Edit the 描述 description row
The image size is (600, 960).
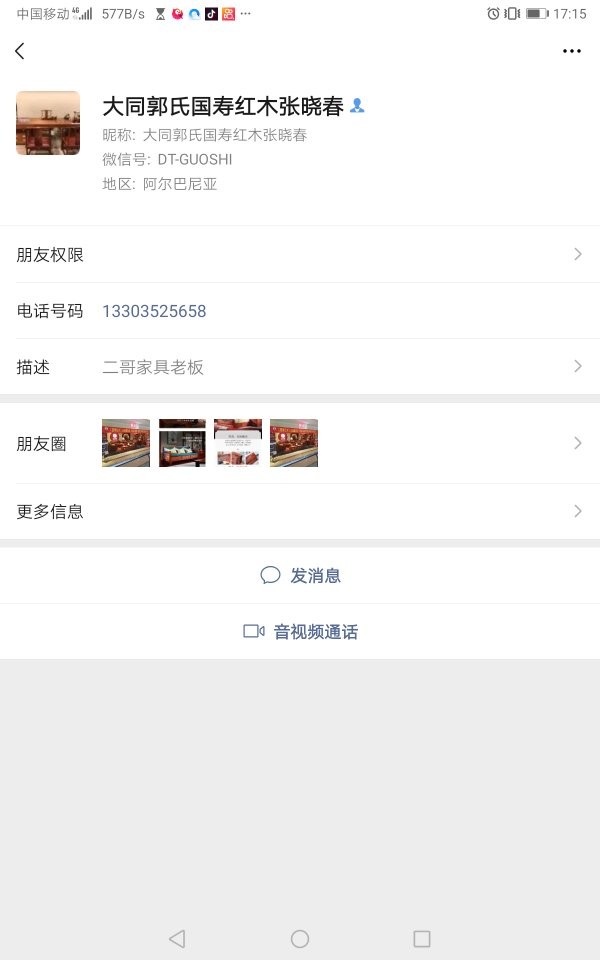point(300,367)
